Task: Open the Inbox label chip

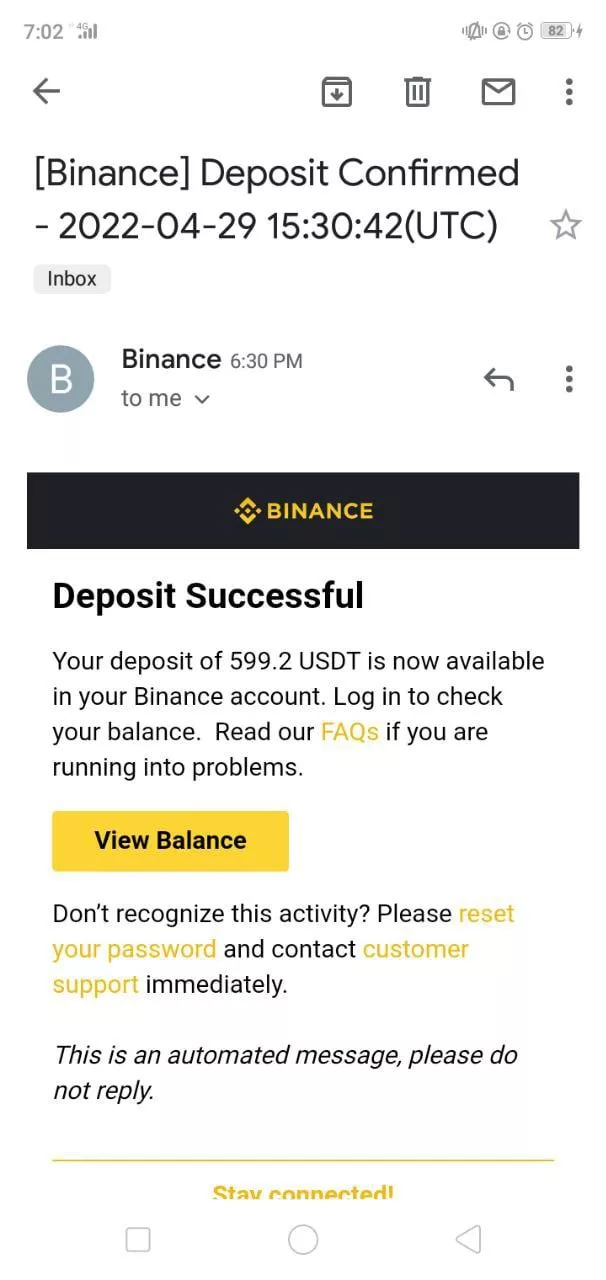Action: 72,279
